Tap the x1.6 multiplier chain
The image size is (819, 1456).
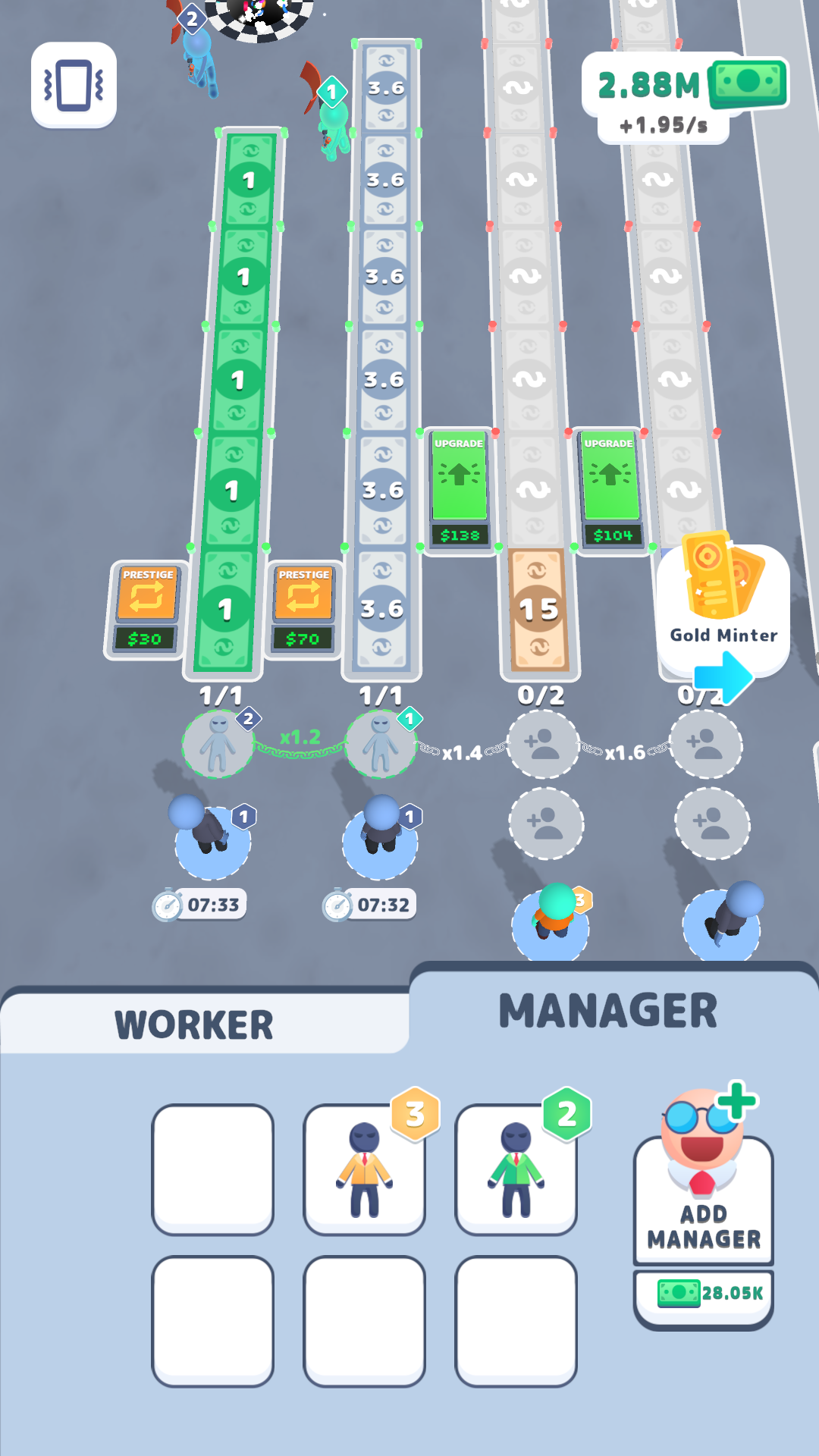pyautogui.click(x=627, y=752)
